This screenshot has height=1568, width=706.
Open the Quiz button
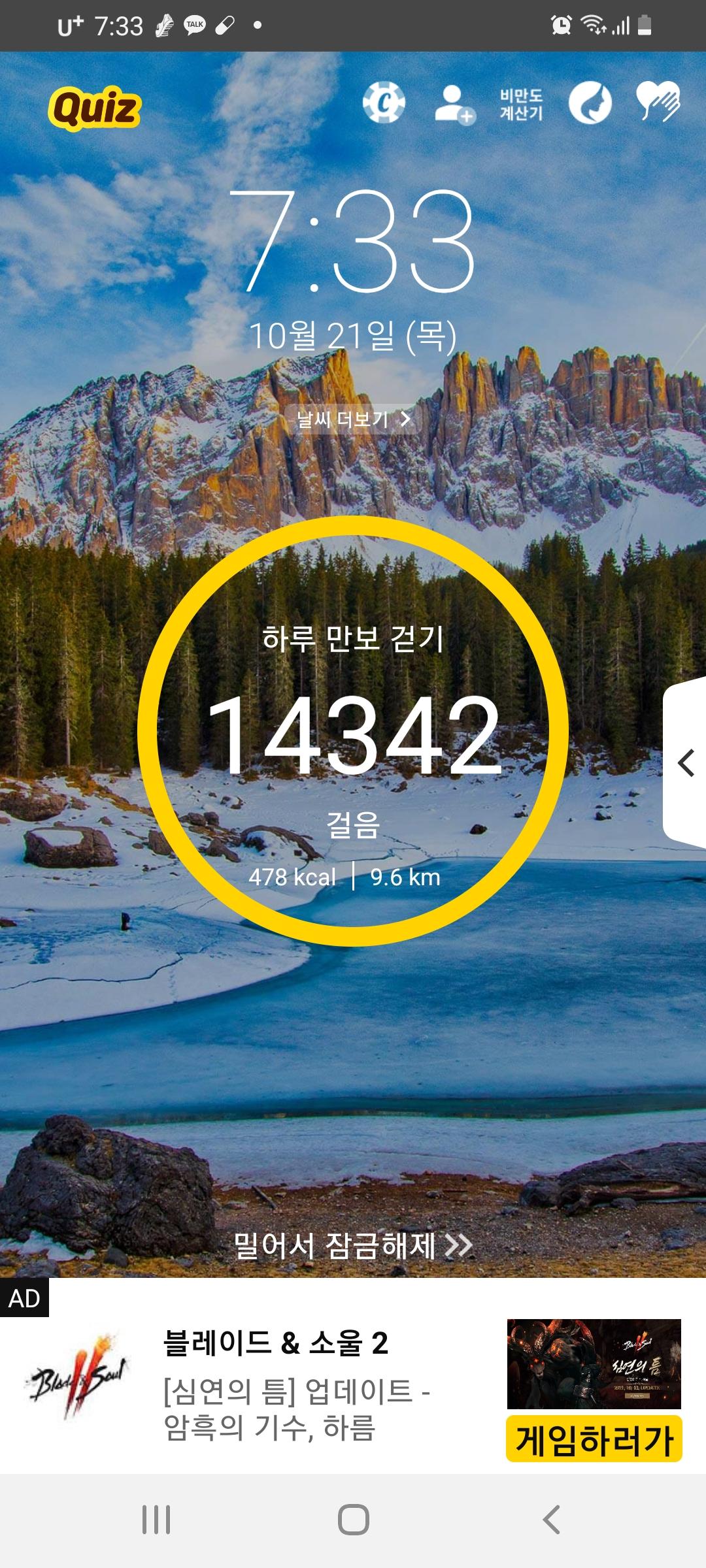[x=95, y=108]
